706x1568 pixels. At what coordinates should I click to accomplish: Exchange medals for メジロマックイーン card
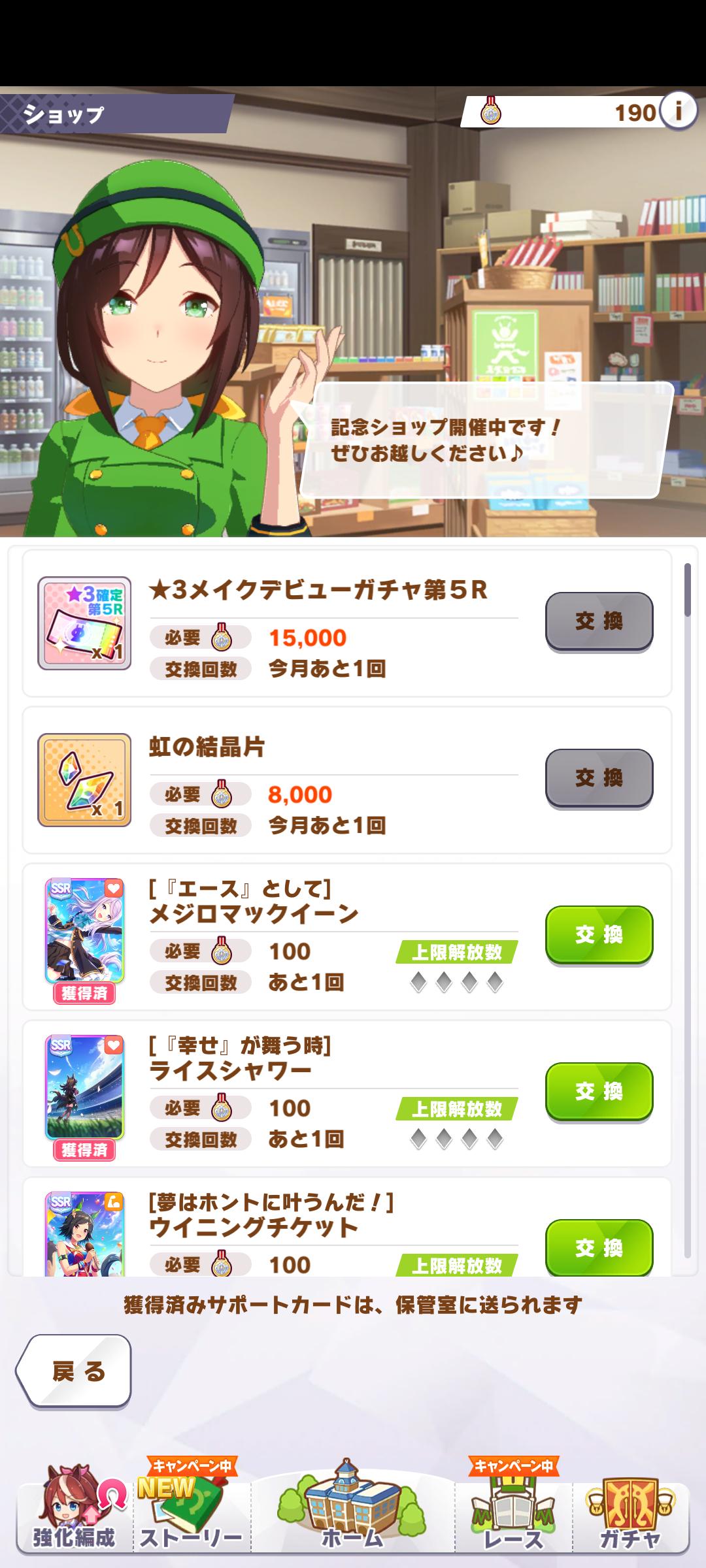(599, 934)
